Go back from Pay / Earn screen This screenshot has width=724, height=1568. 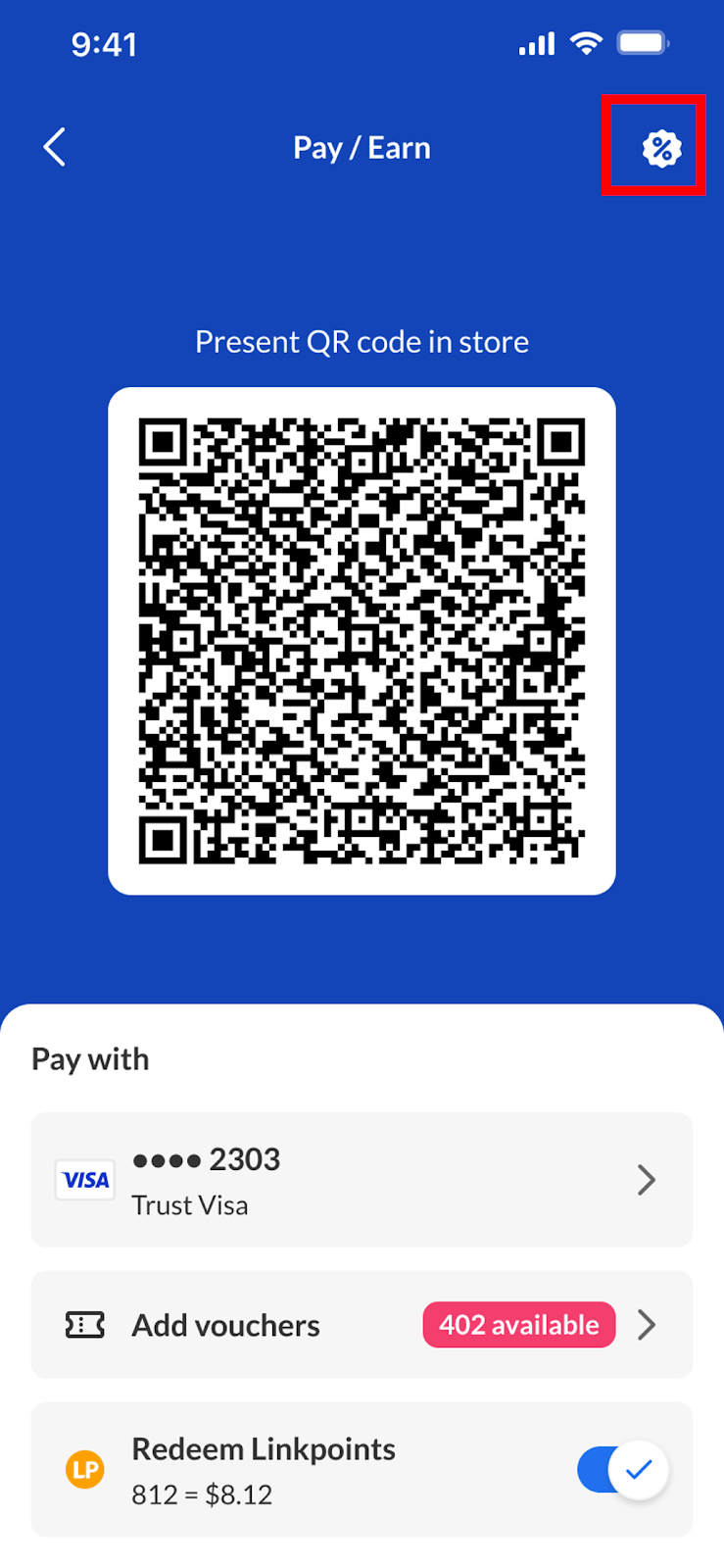point(55,148)
